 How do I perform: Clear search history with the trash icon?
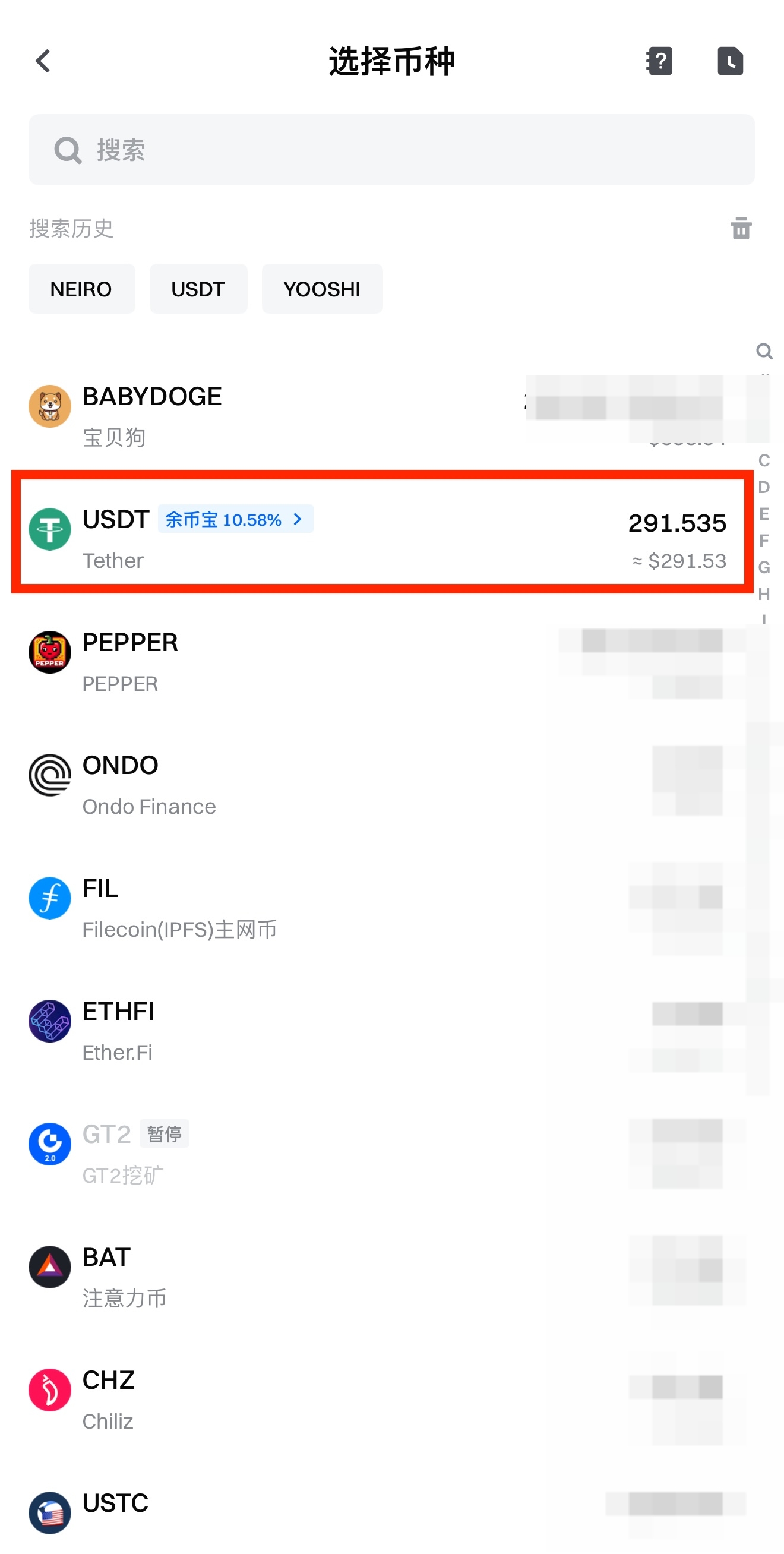(x=741, y=229)
